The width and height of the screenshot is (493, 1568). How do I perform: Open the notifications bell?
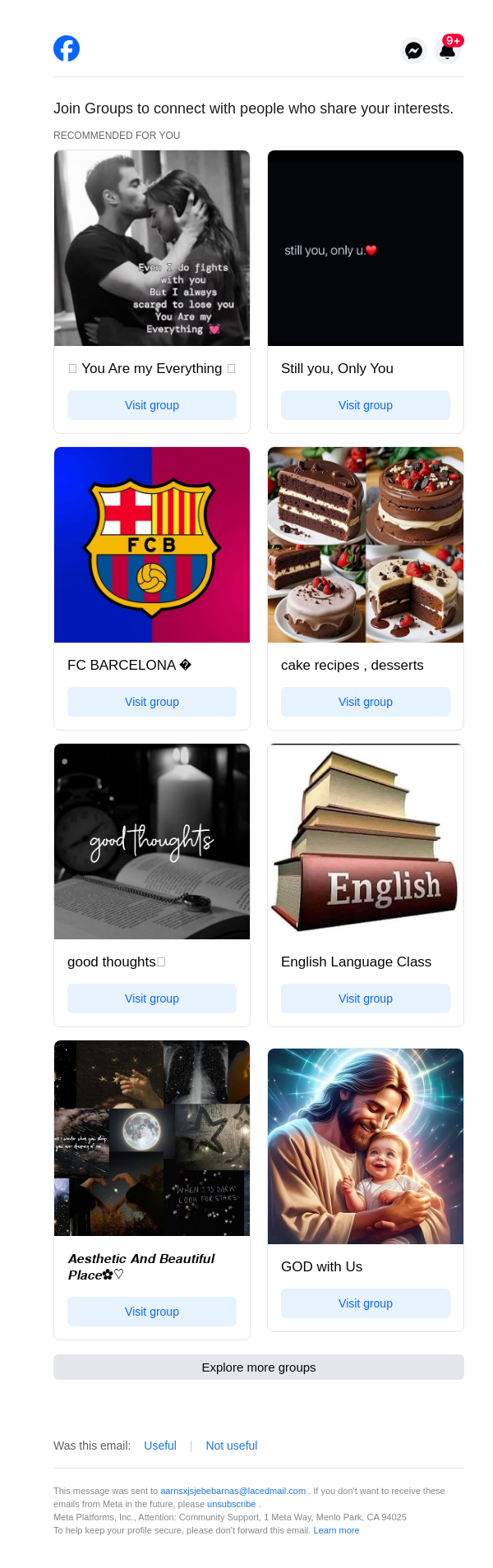coord(447,50)
